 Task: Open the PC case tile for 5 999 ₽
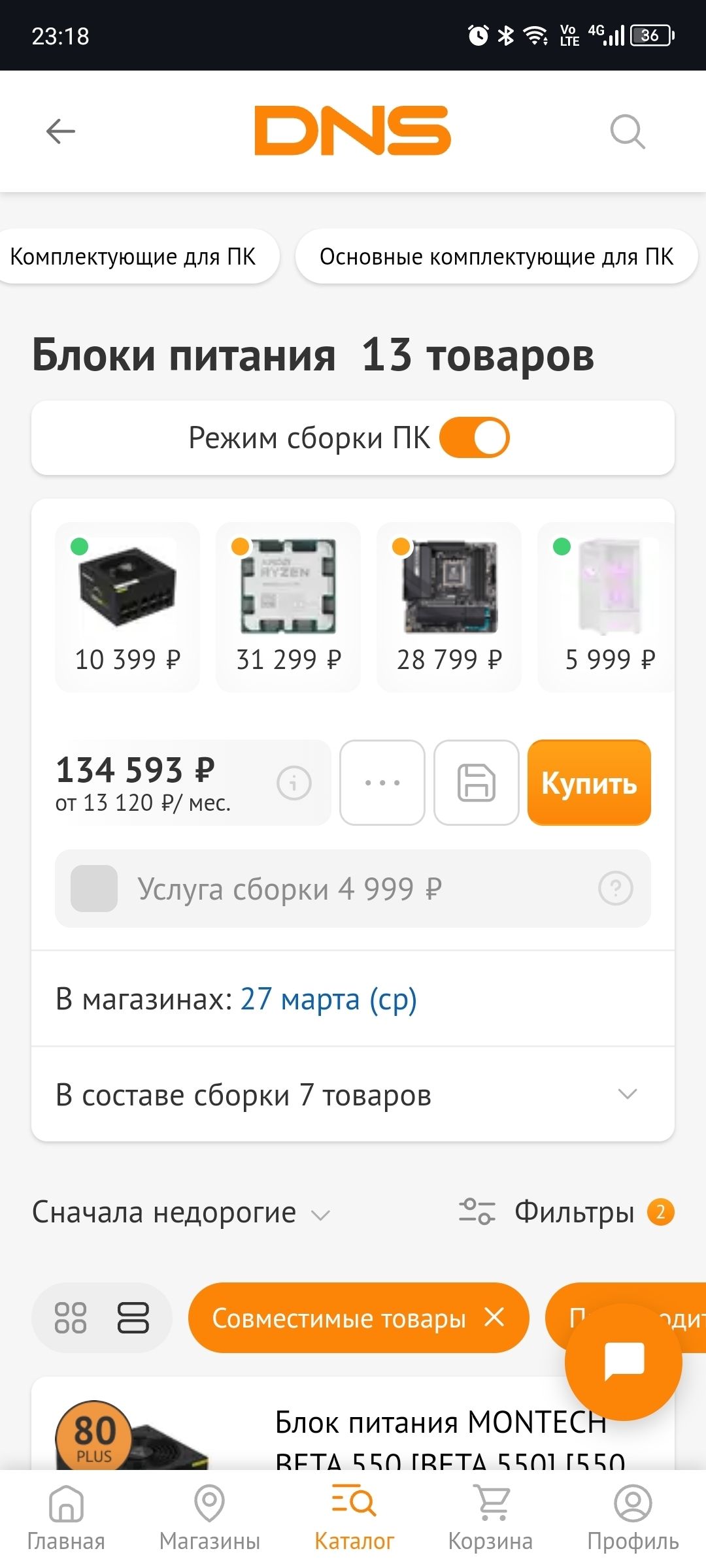pyautogui.click(x=608, y=606)
